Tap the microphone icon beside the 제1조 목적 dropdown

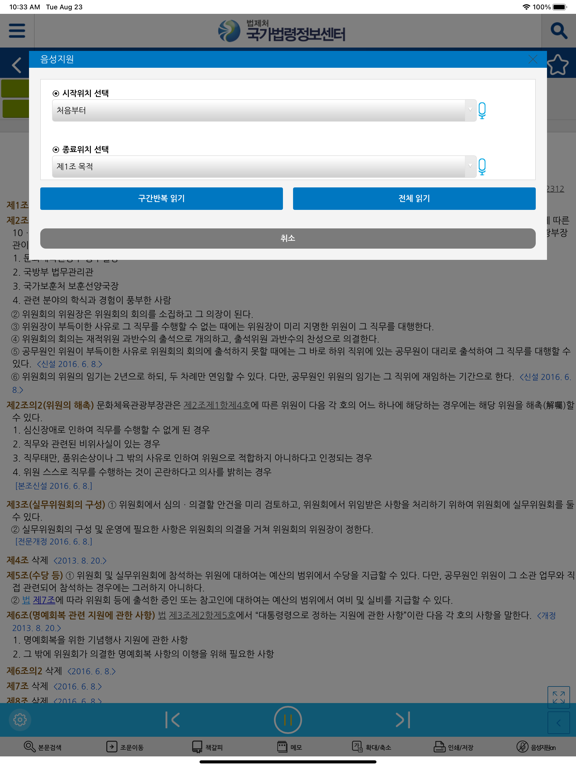pyautogui.click(x=482, y=167)
